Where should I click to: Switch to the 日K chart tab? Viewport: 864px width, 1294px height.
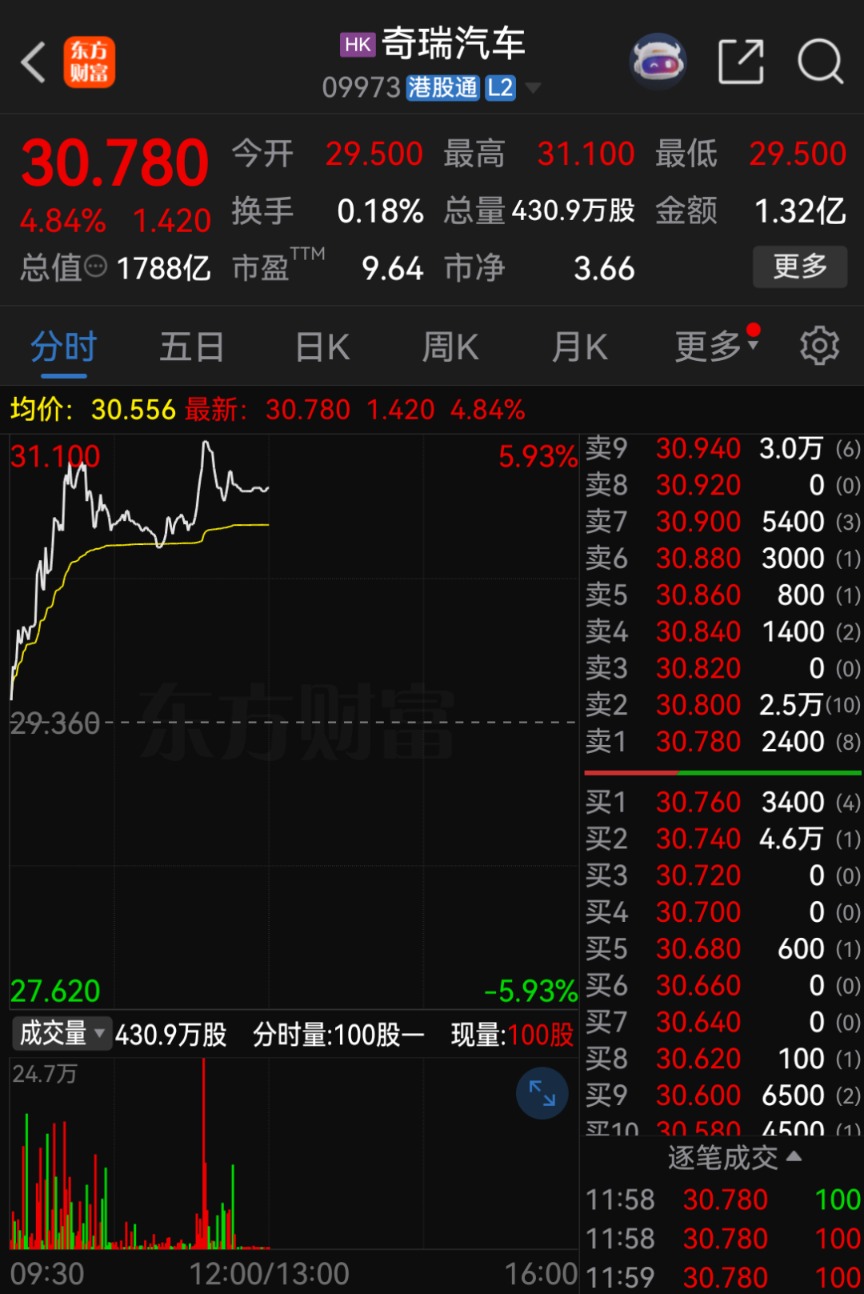point(322,347)
